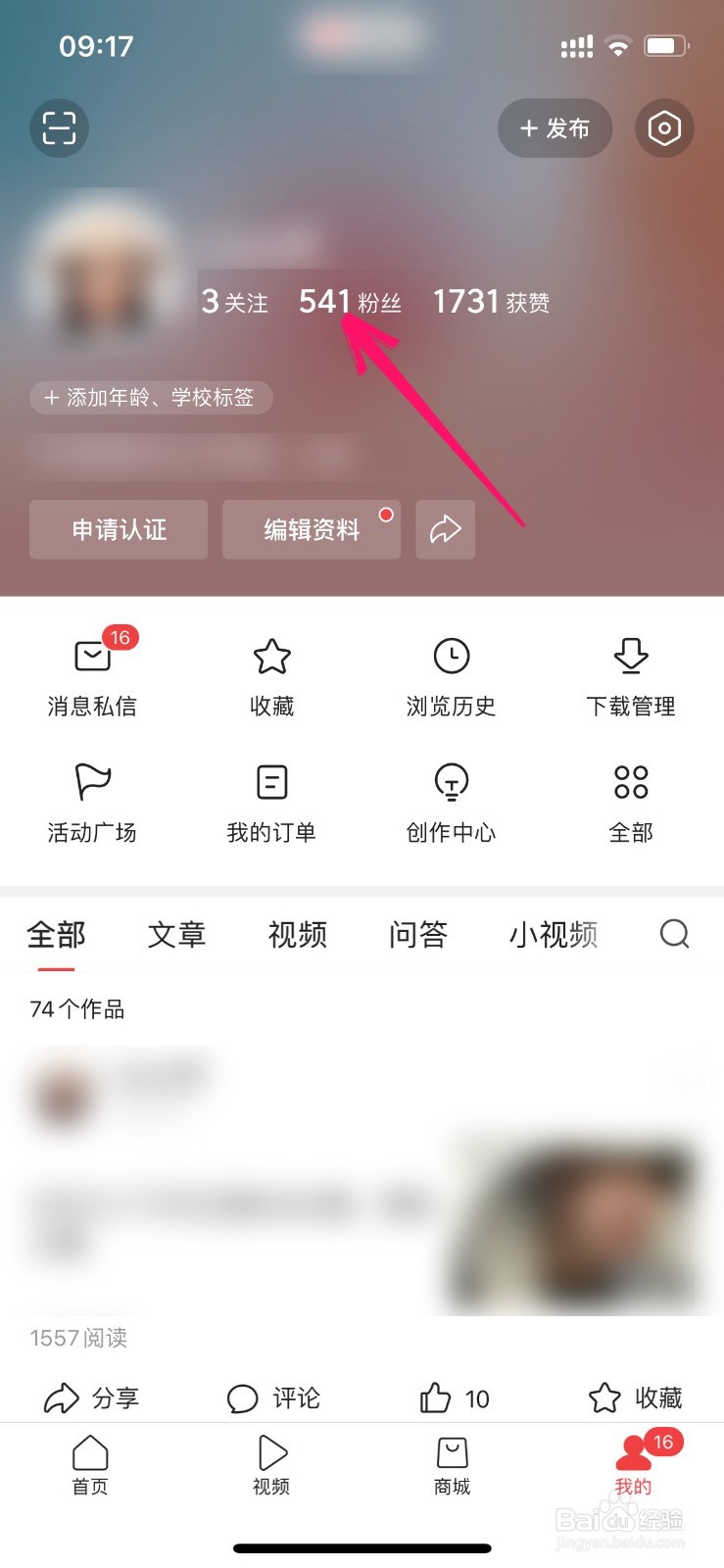Open the camera settings icon top right
The height and width of the screenshot is (1568, 724).
(664, 128)
